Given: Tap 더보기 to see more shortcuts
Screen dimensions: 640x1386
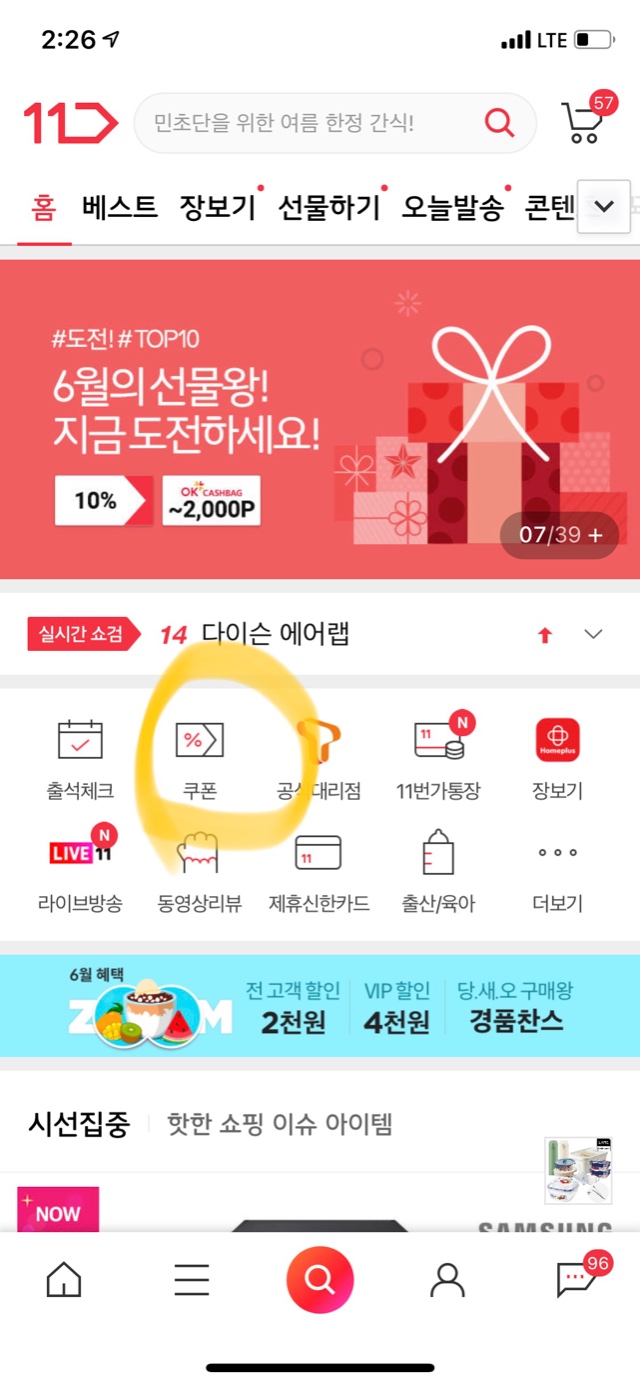Looking at the screenshot, I should [557, 870].
